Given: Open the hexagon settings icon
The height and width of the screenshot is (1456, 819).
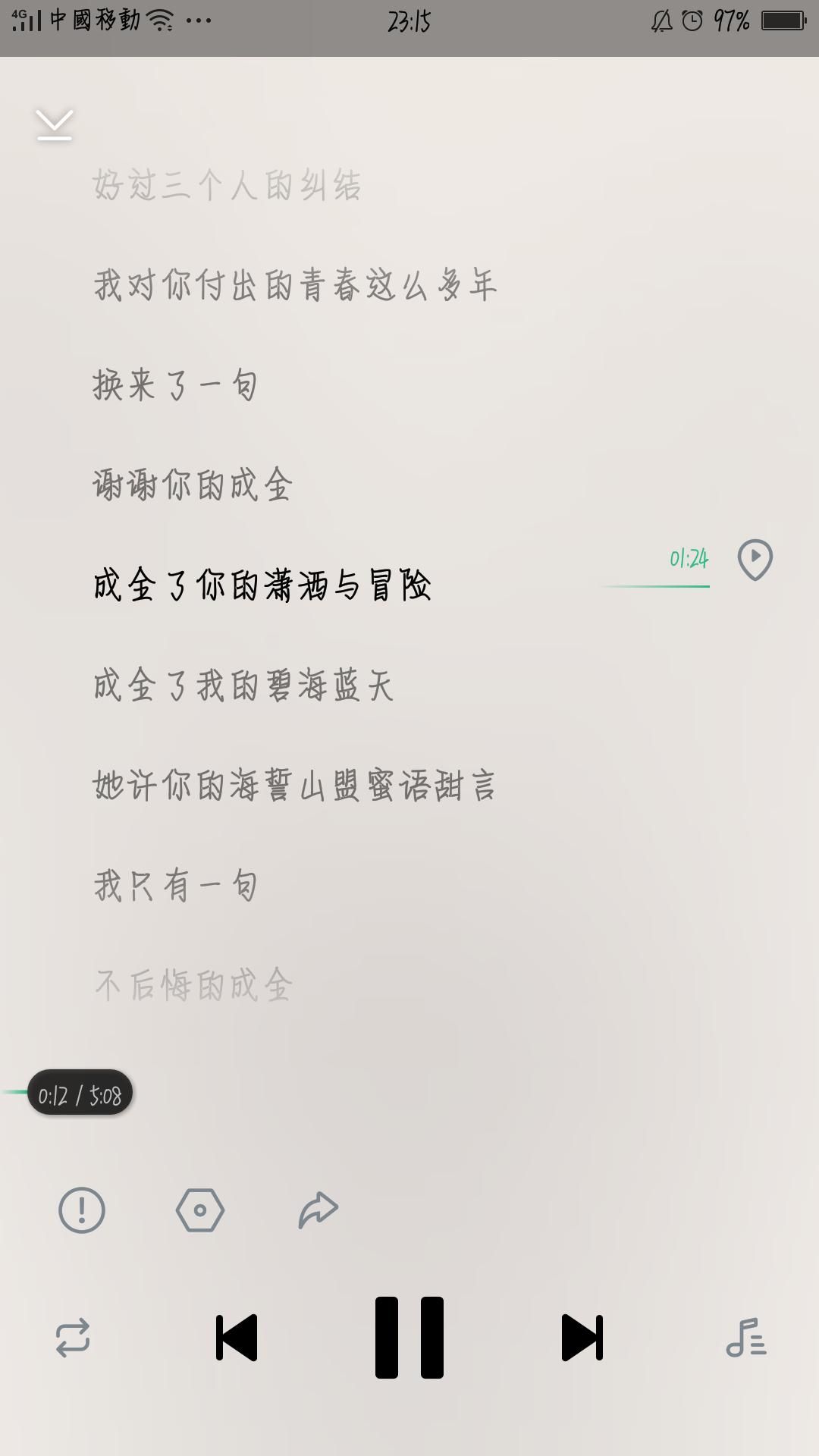Looking at the screenshot, I should 200,1210.
